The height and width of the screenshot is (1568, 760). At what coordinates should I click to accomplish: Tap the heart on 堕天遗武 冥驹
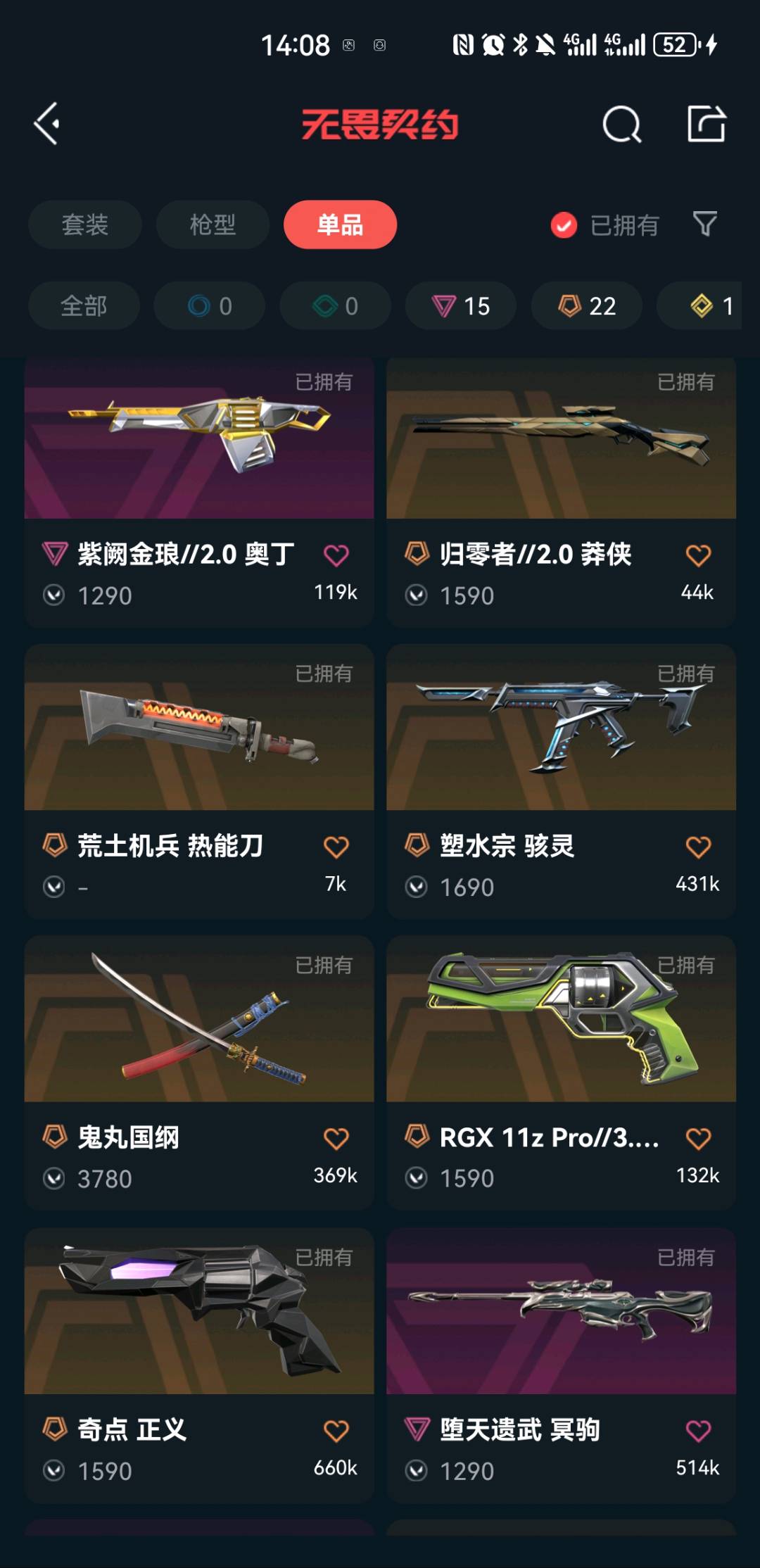(698, 1430)
